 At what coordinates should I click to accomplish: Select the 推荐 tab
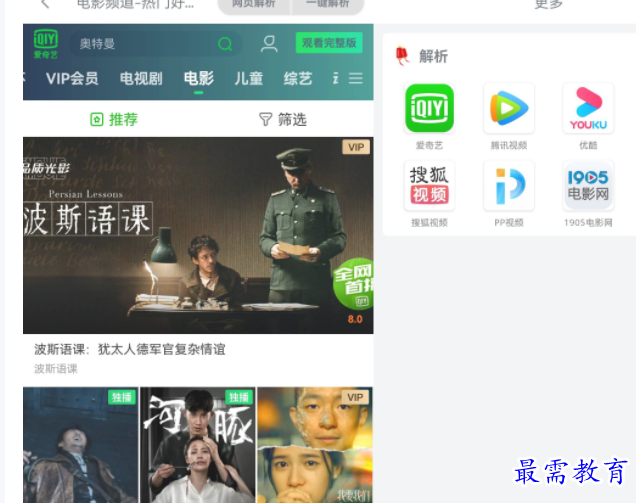114,119
